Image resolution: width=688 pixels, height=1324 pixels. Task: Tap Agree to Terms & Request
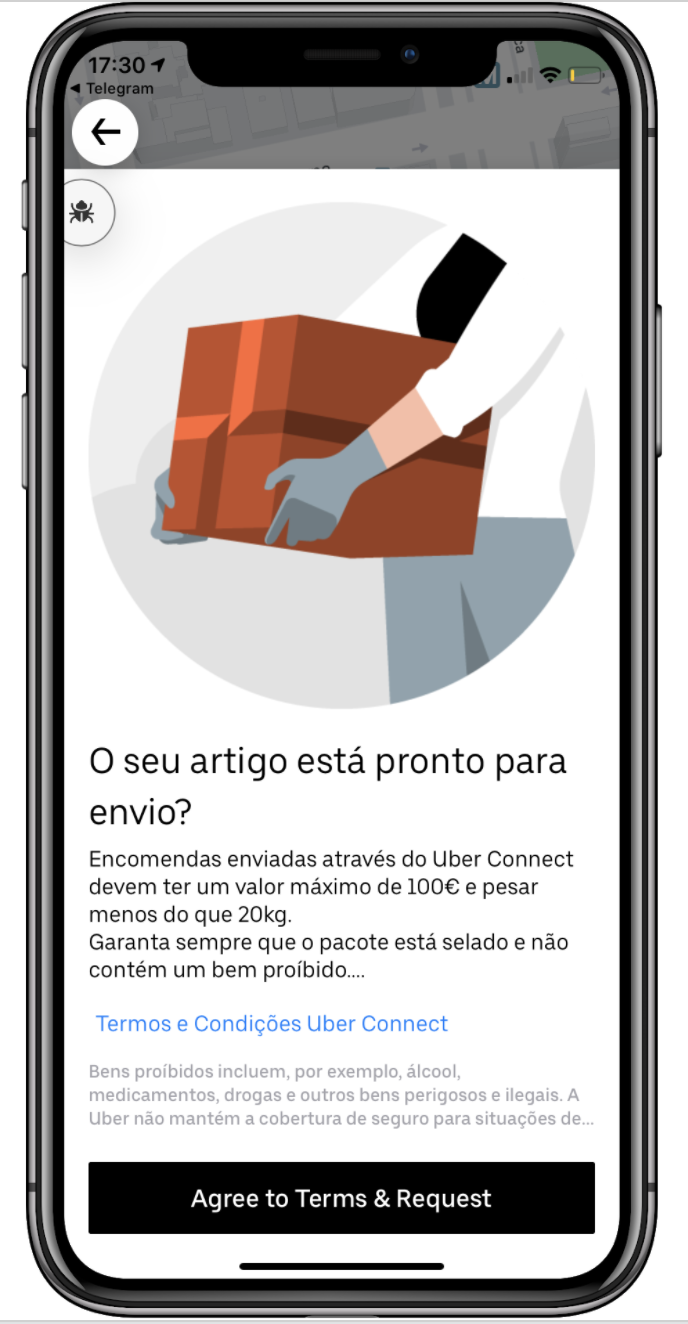[x=342, y=1198]
